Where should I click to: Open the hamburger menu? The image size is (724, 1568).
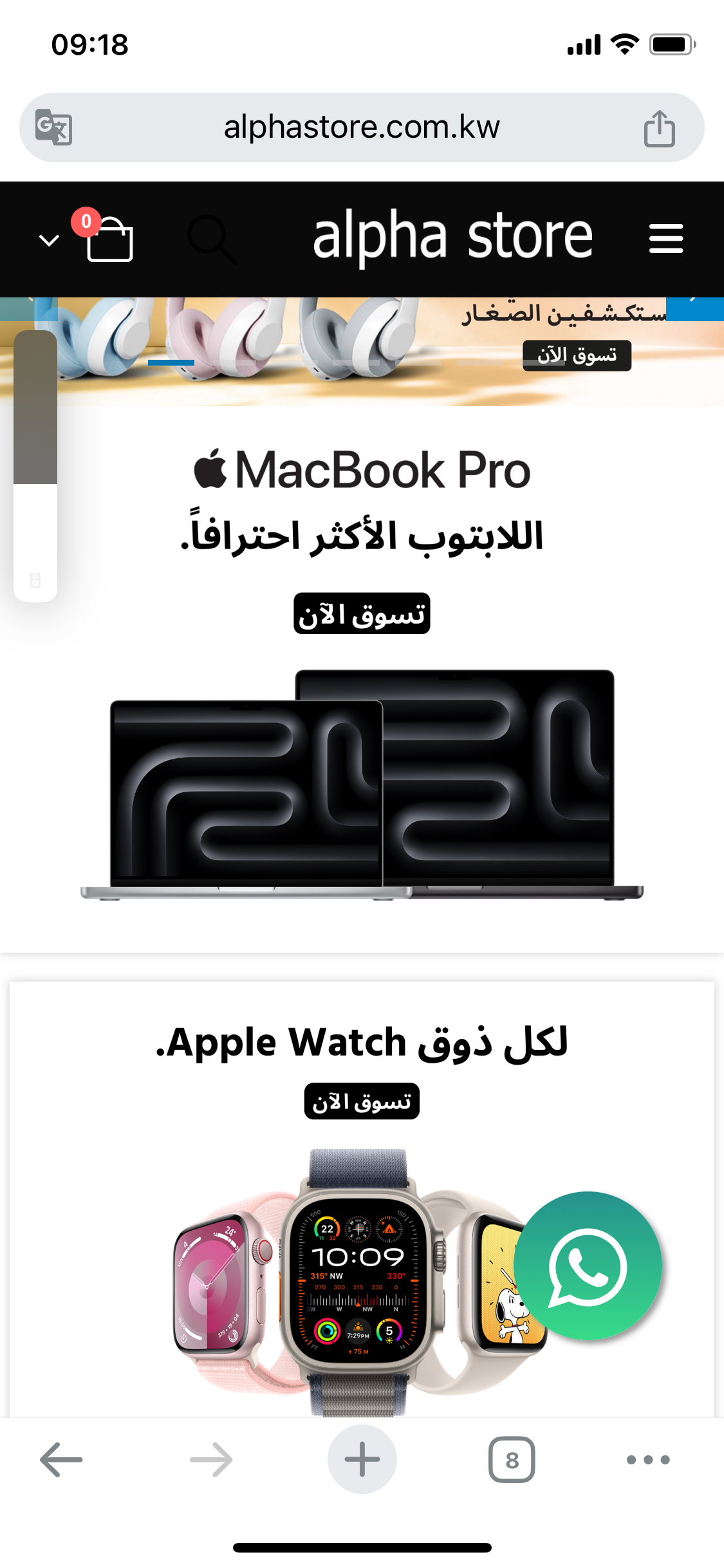coord(665,239)
